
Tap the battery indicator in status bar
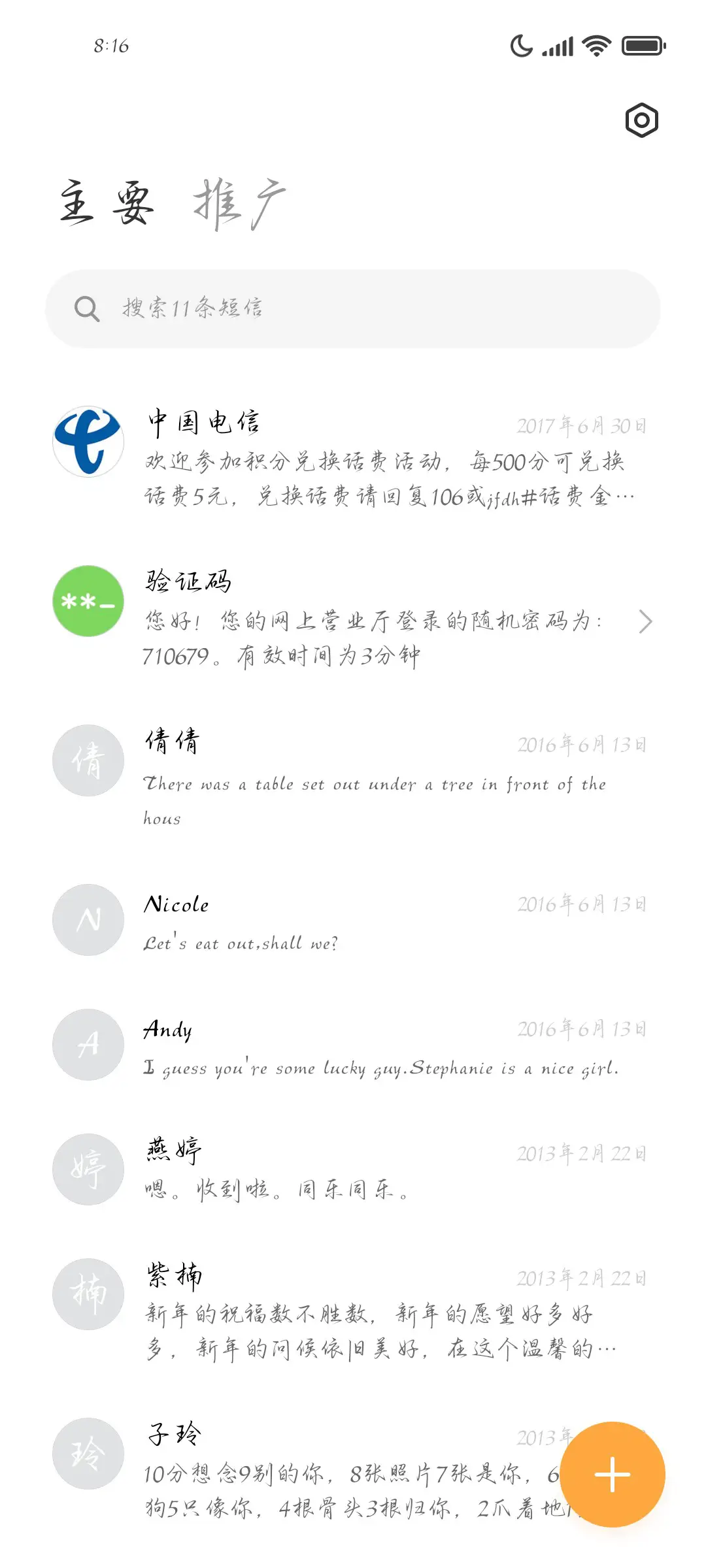pyautogui.click(x=641, y=46)
